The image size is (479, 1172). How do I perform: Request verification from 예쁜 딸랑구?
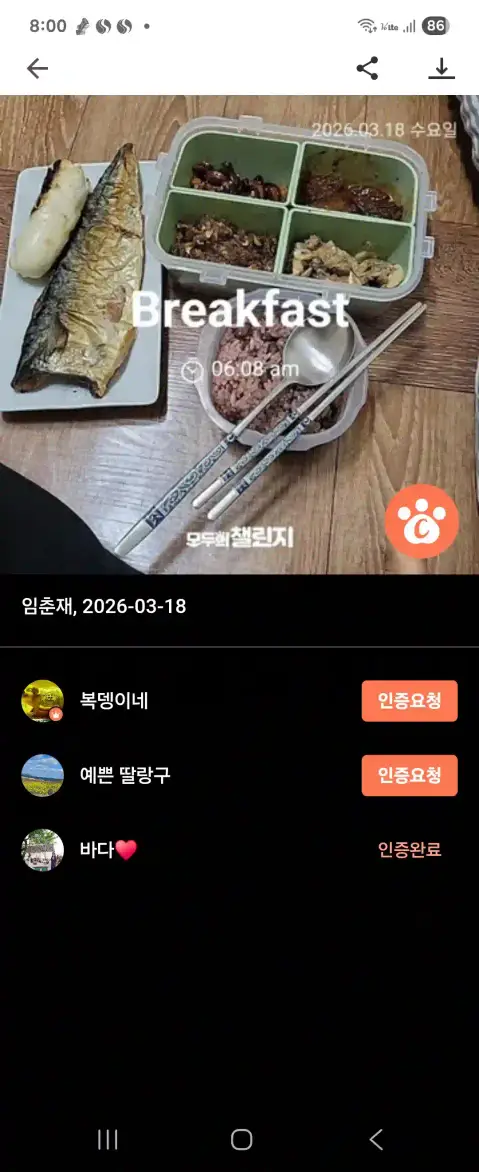pos(410,775)
